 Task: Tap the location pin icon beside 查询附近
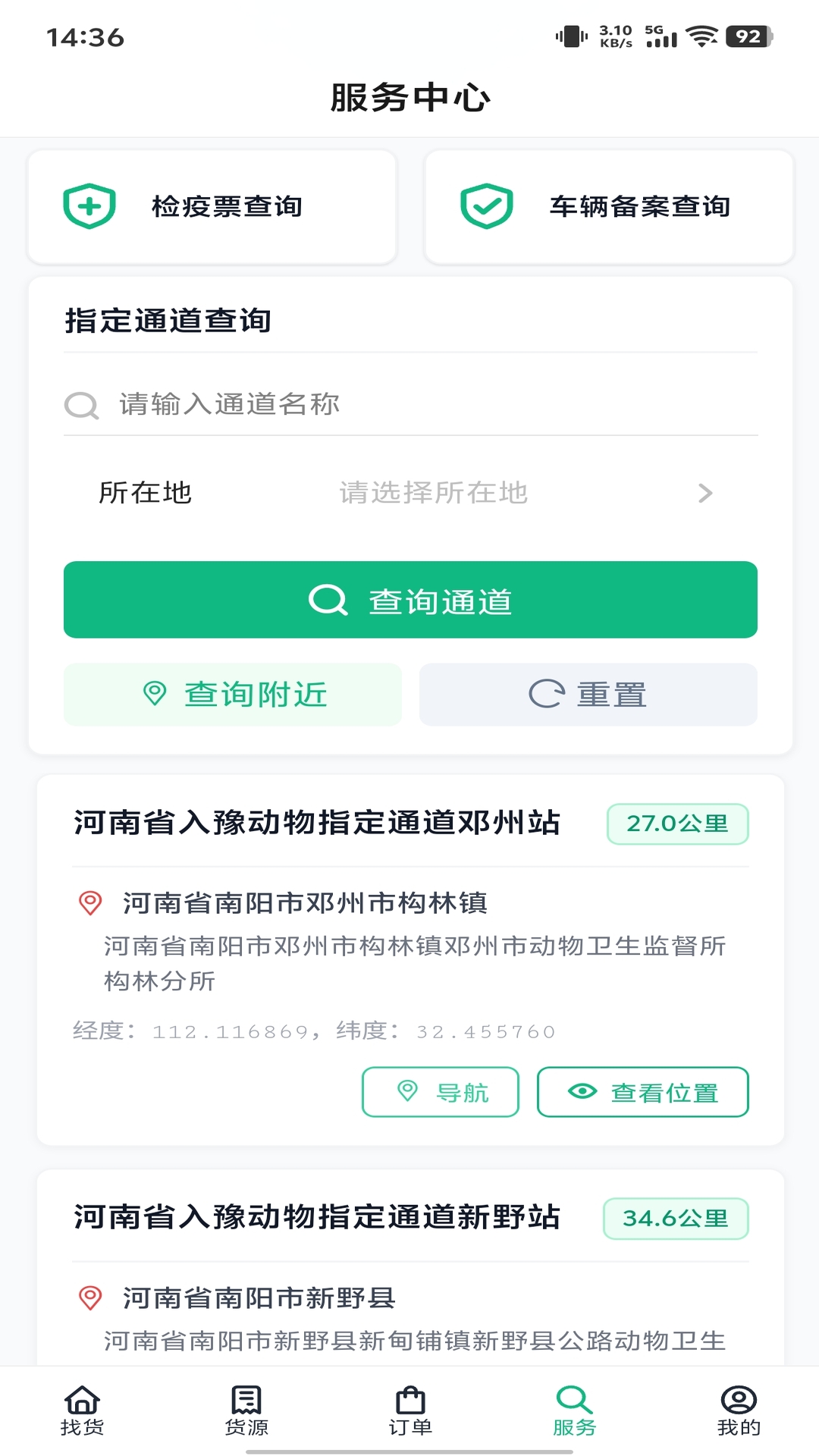pyautogui.click(x=155, y=693)
